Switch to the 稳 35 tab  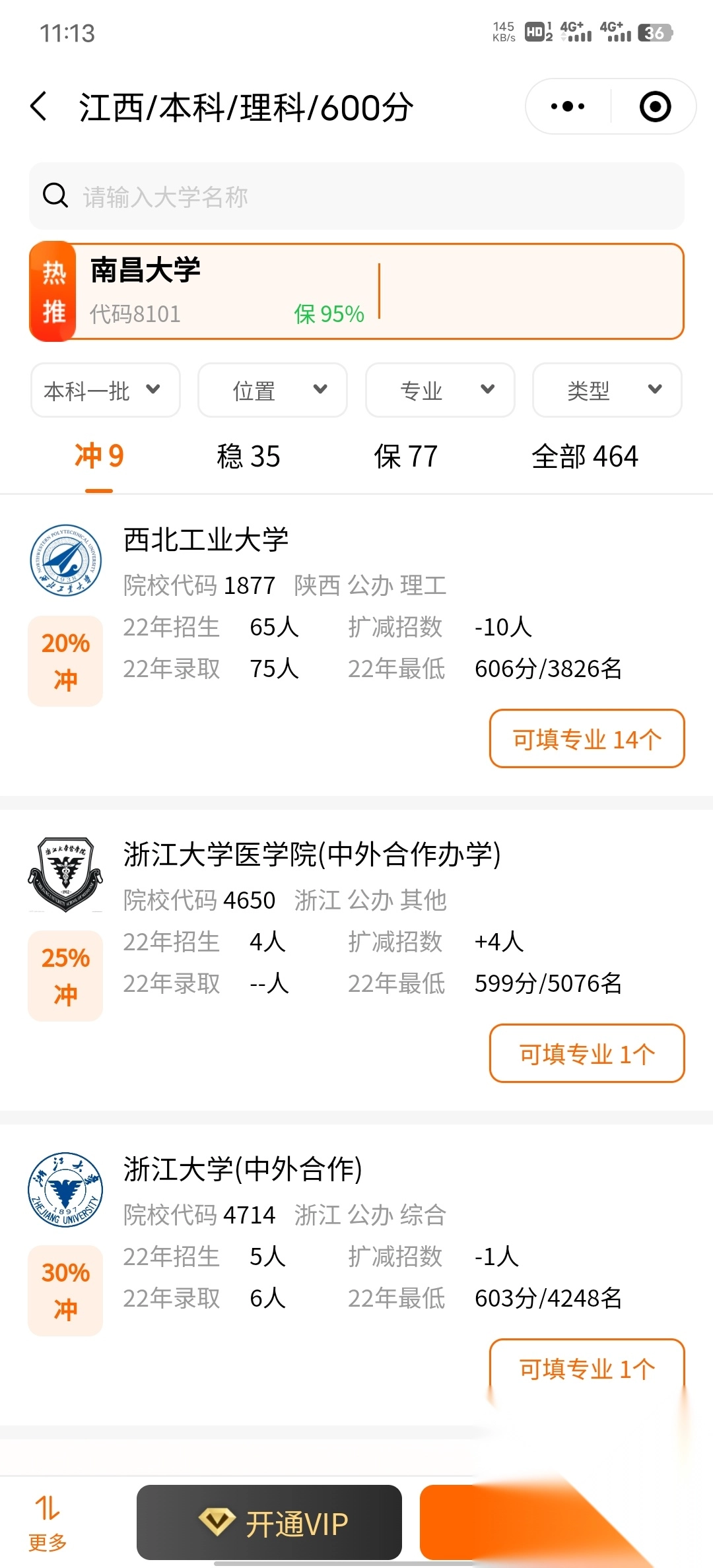point(249,457)
